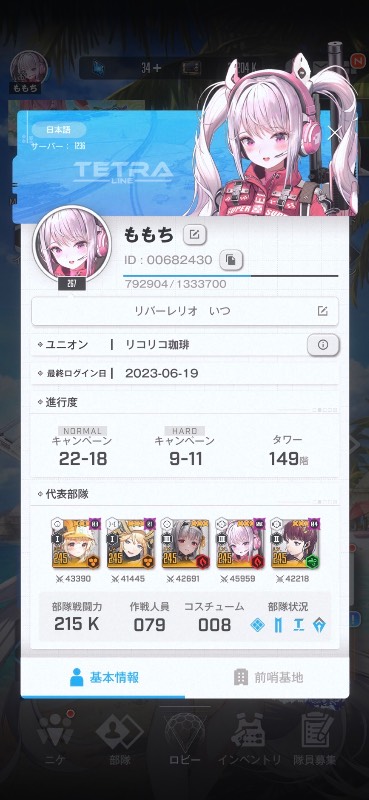Open squad member with power 43390
The width and height of the screenshot is (369, 800).
click(x=76, y=543)
